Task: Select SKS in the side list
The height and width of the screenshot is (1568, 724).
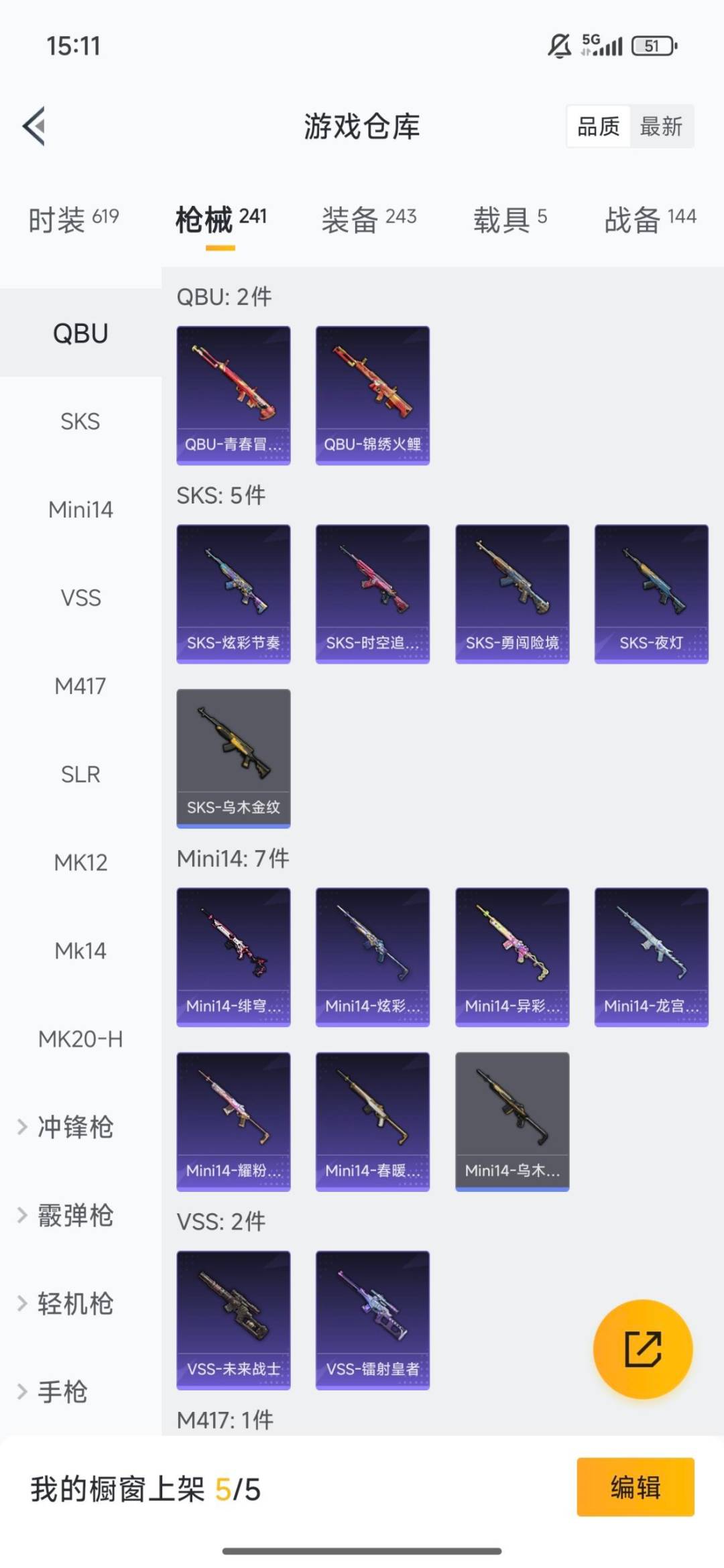Action: [x=80, y=422]
